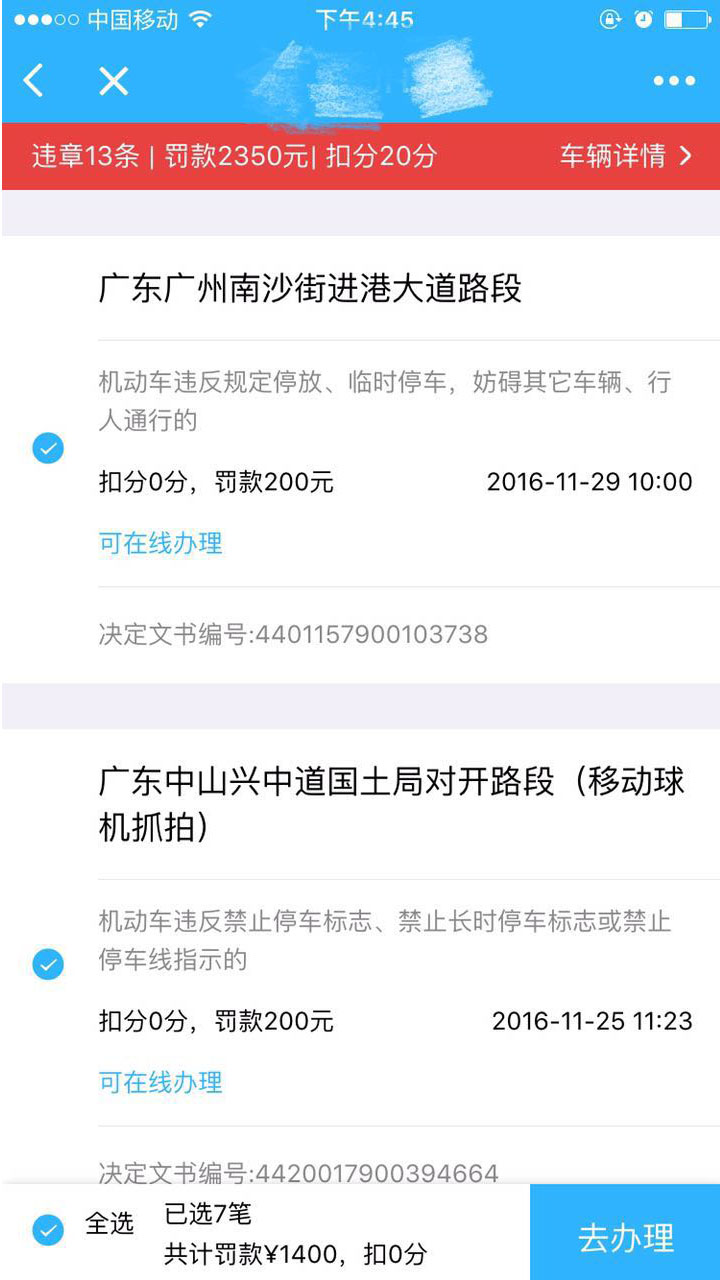The image size is (720, 1280).
Task: Close this page with the X icon
Action: point(113,81)
